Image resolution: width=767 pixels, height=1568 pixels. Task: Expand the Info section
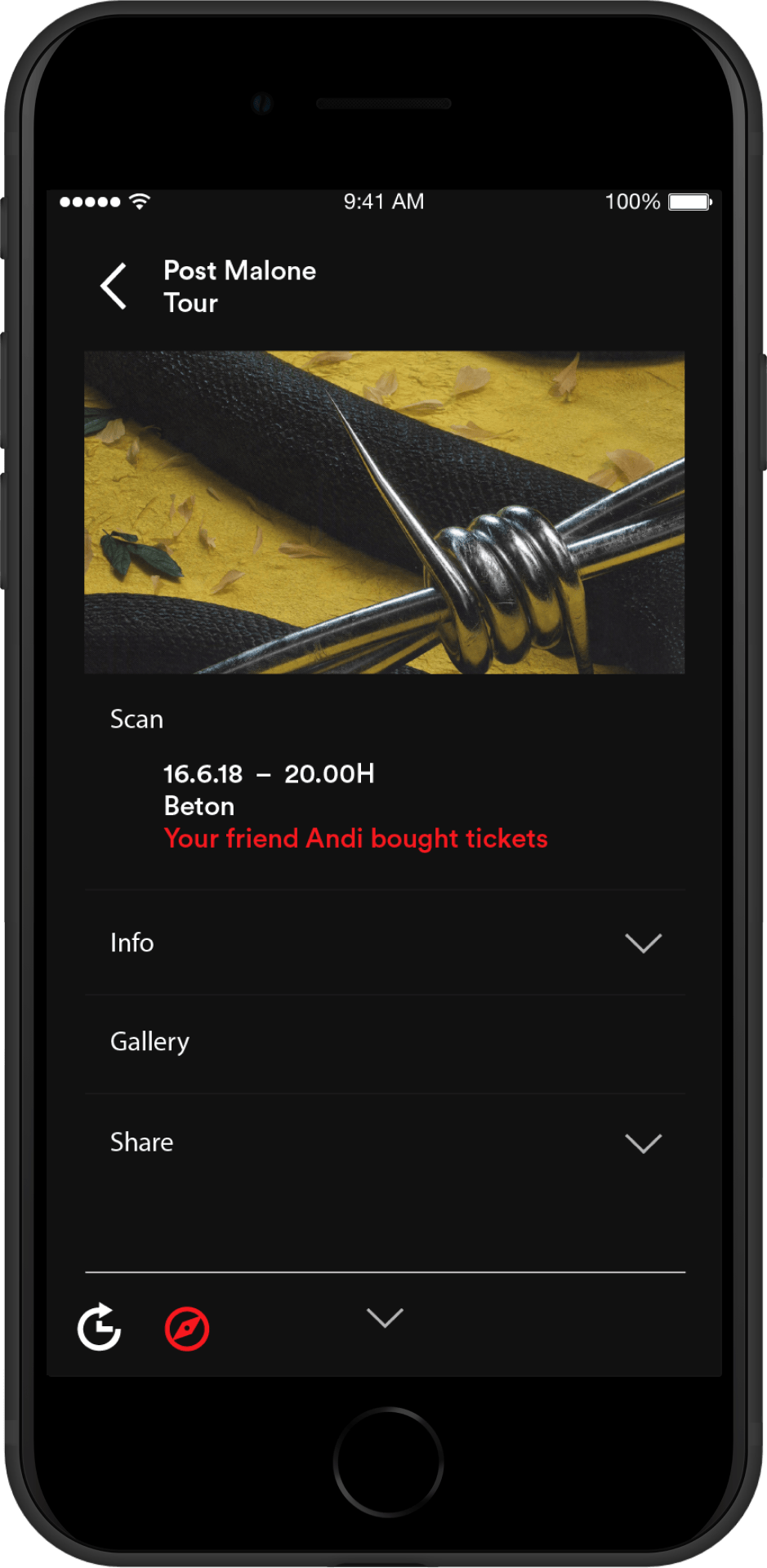coord(642,943)
